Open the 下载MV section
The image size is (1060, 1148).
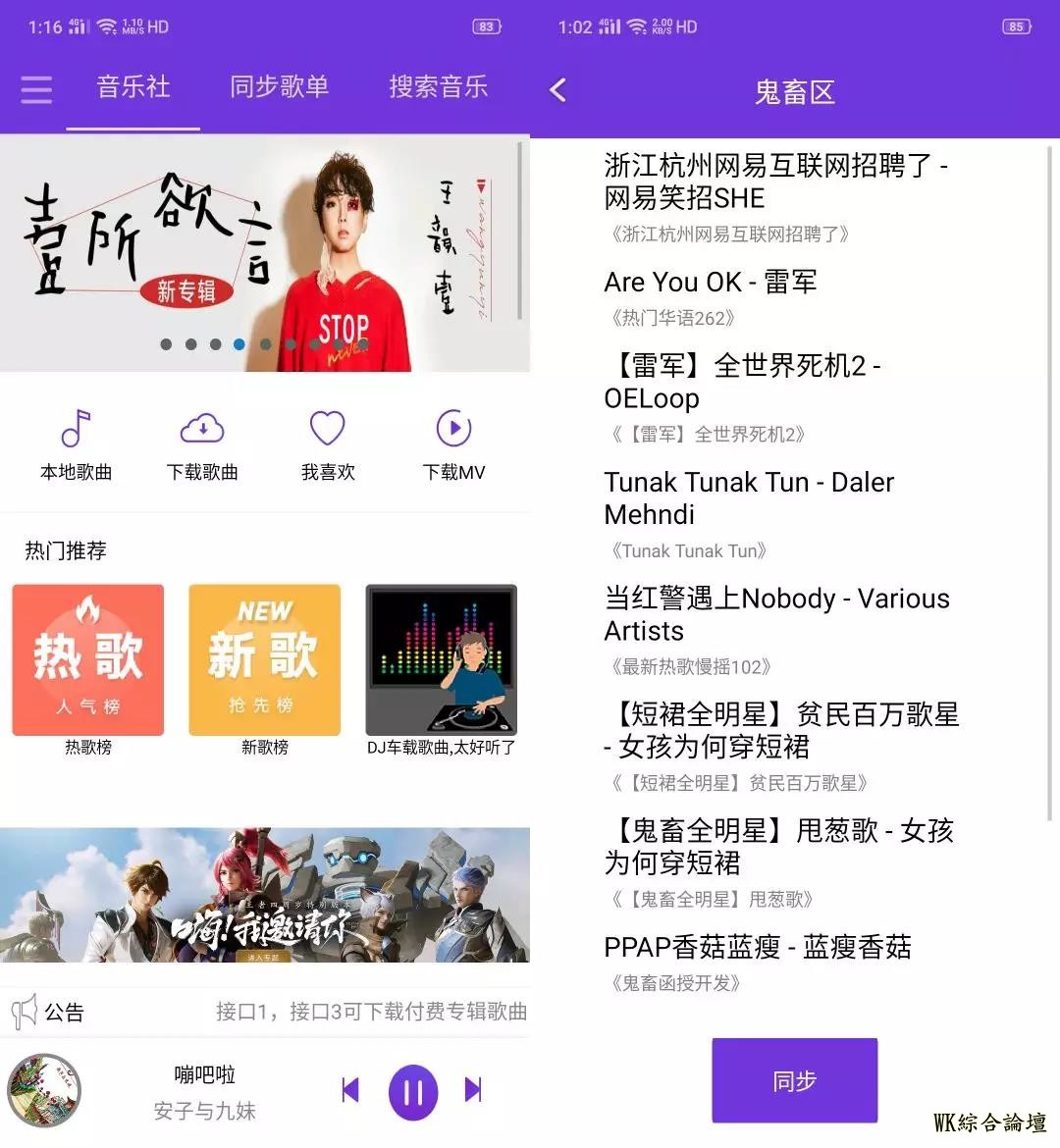453,444
